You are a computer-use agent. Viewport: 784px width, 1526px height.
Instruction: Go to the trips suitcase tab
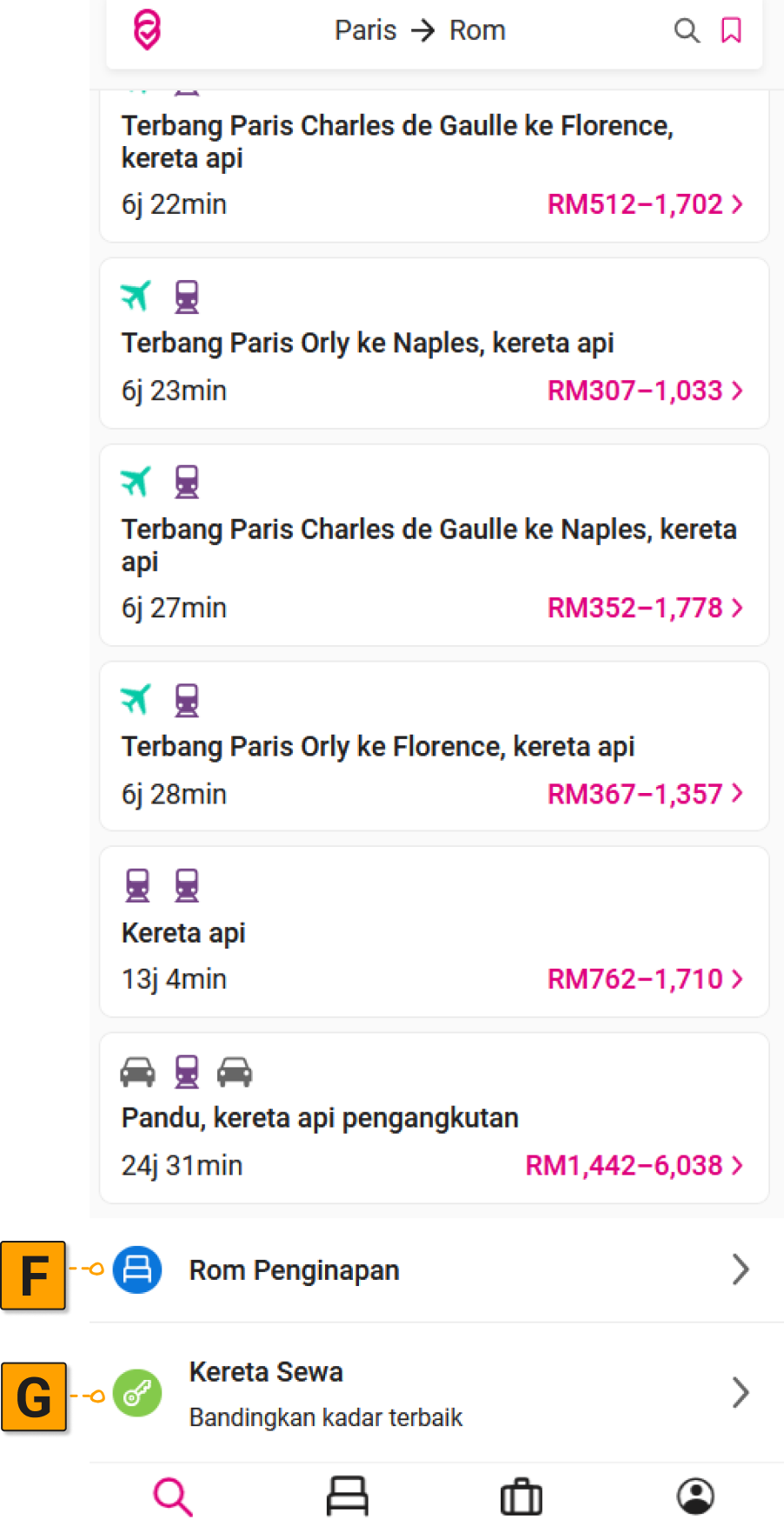pyautogui.click(x=522, y=1496)
